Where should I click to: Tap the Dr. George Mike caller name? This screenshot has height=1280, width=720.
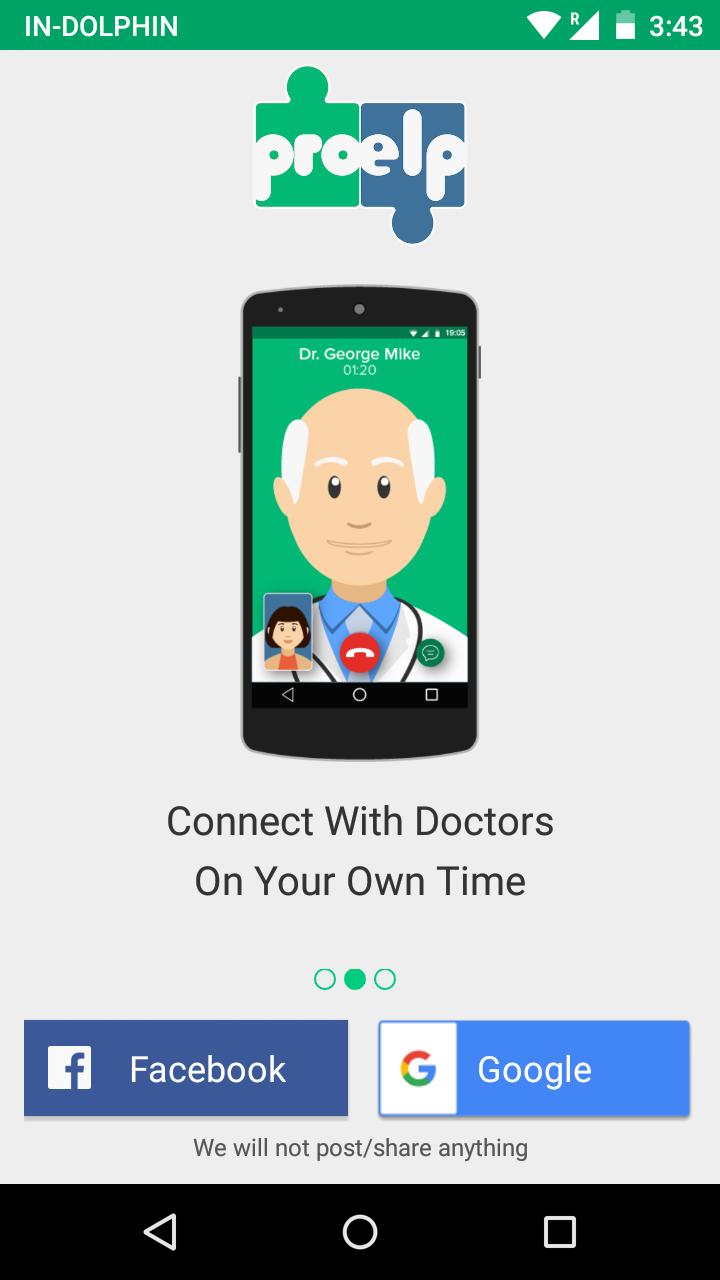[361, 354]
